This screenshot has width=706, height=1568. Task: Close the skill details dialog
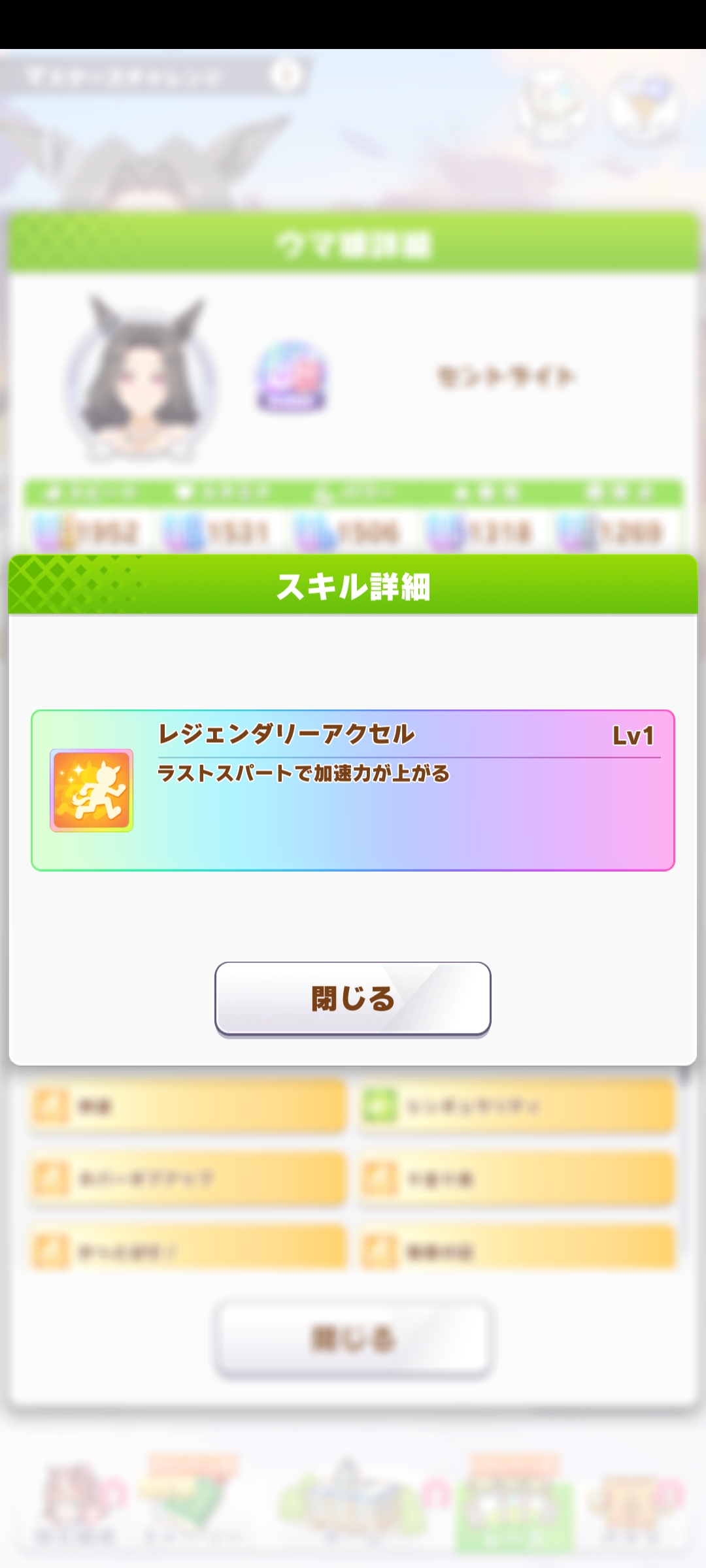[352, 998]
